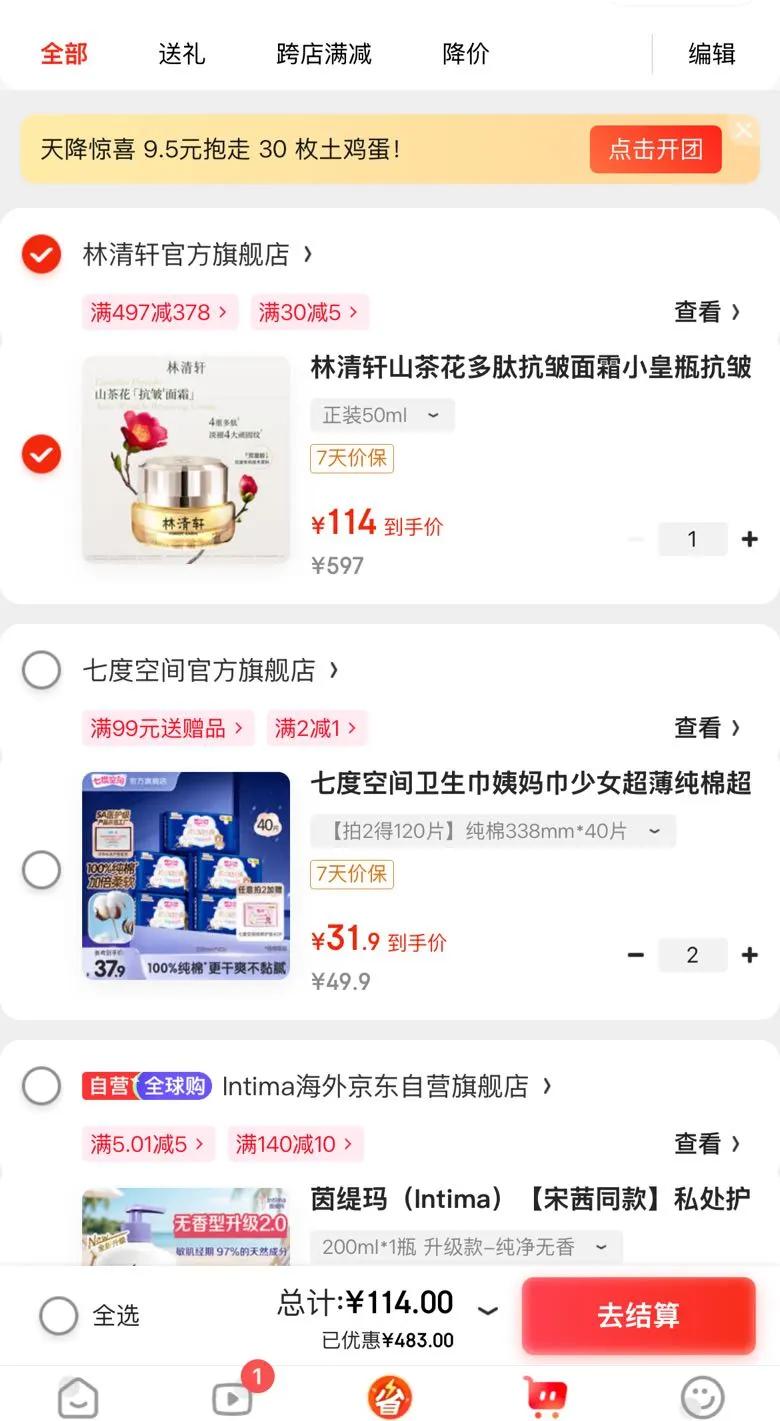This screenshot has height=1421, width=780.
Task: Expand the 正装50ml spec dropdown
Action: click(x=382, y=415)
